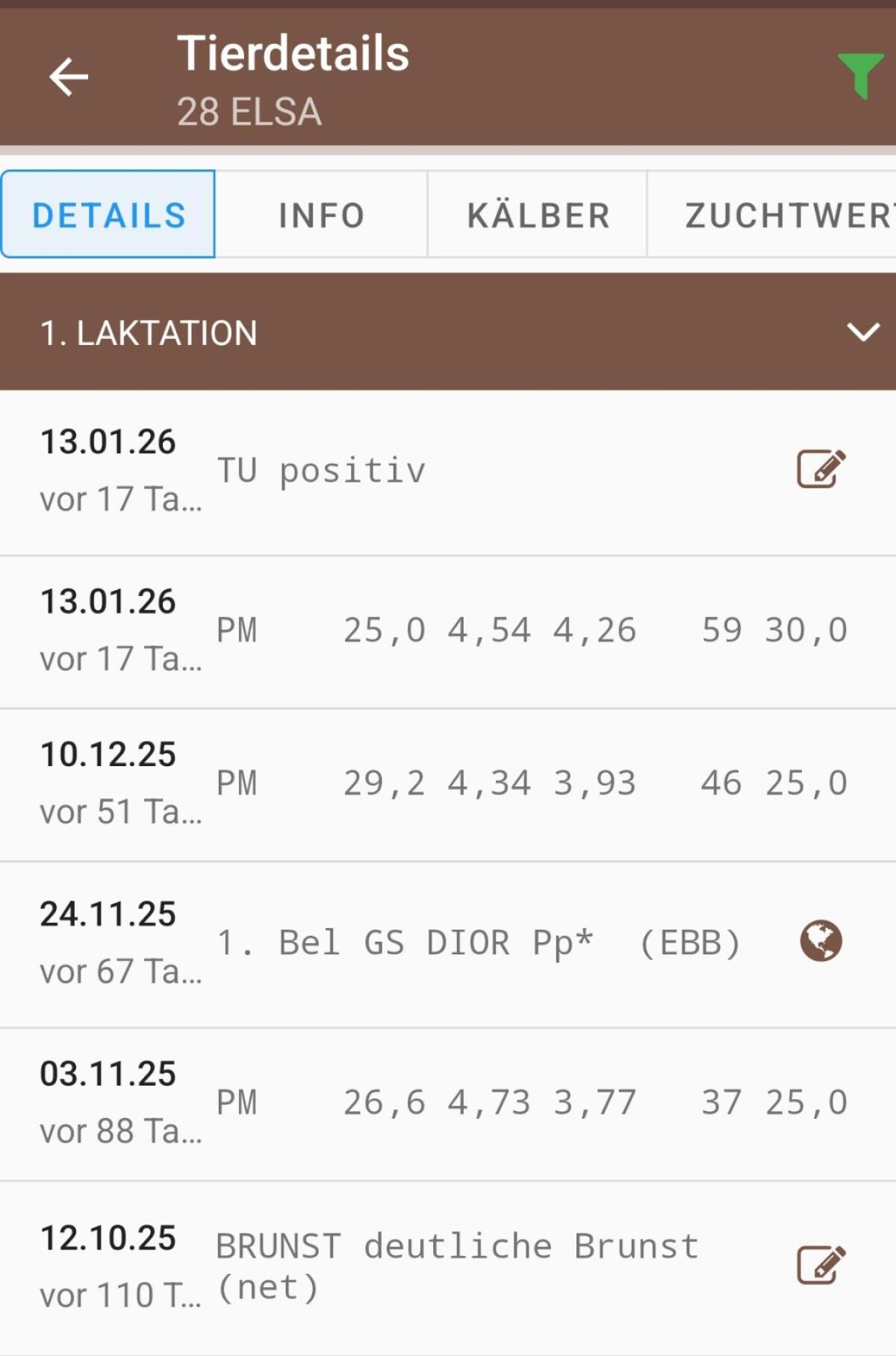The height and width of the screenshot is (1356, 896).
Task: Switch to the INFO tab
Action: coord(321,215)
